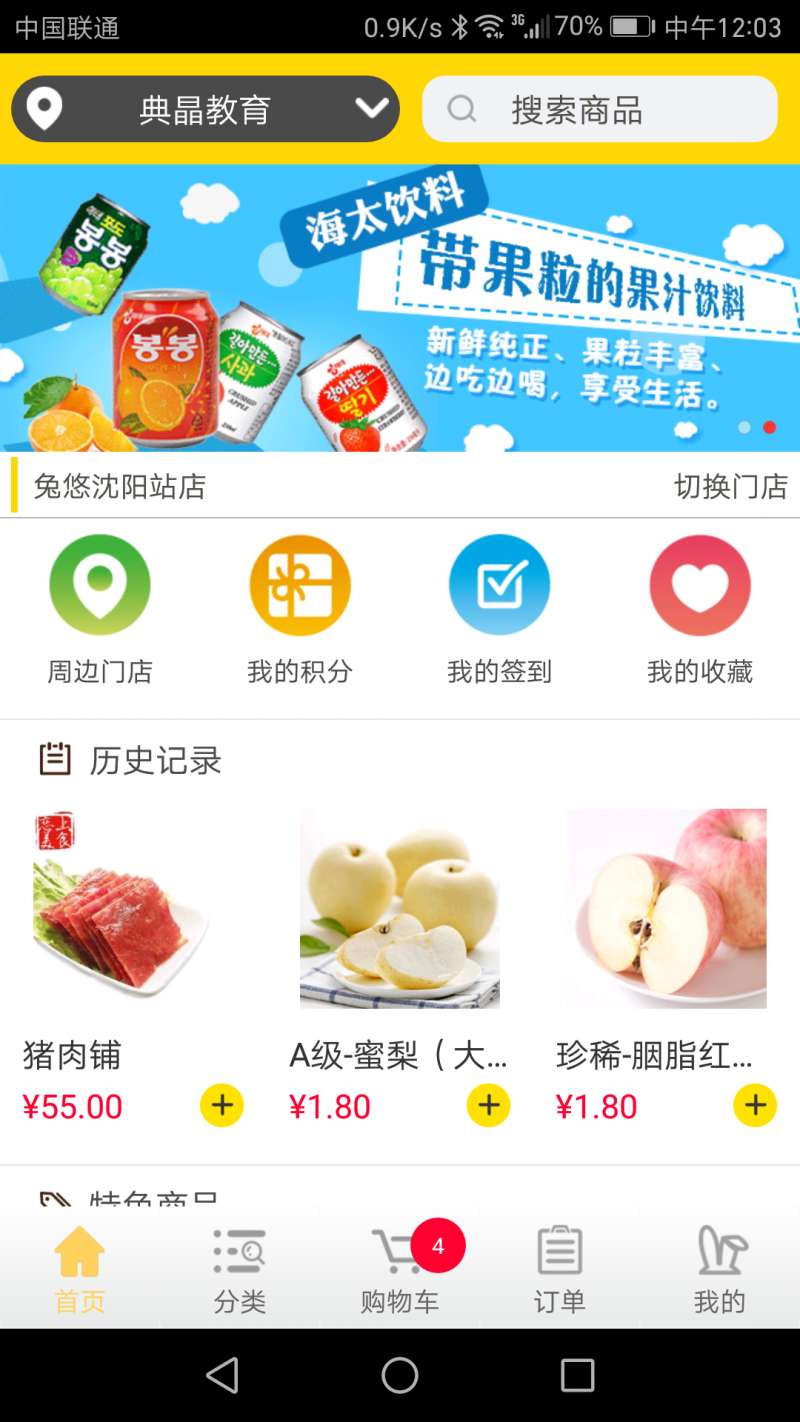Open the 海太饮料 juice banner
The image size is (800, 1422).
click(x=400, y=308)
